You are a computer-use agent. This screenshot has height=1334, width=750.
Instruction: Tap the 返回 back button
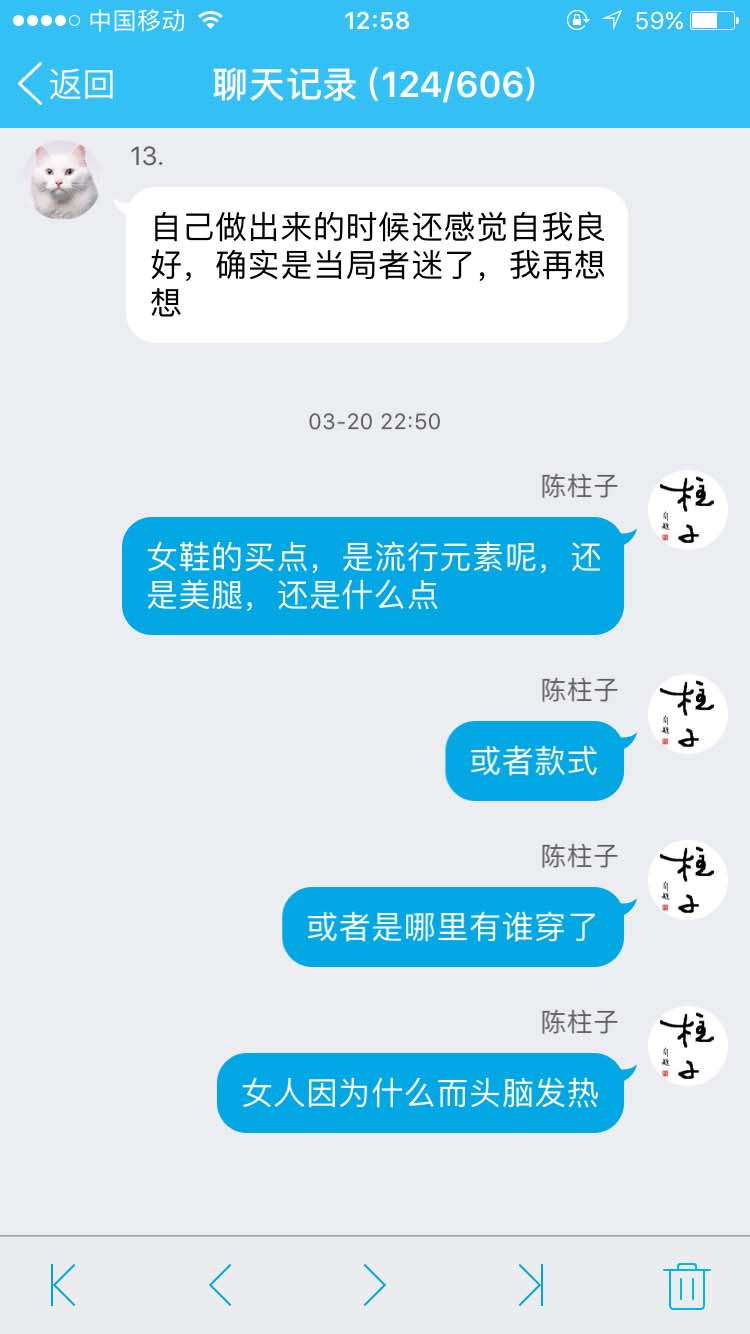[x=63, y=85]
